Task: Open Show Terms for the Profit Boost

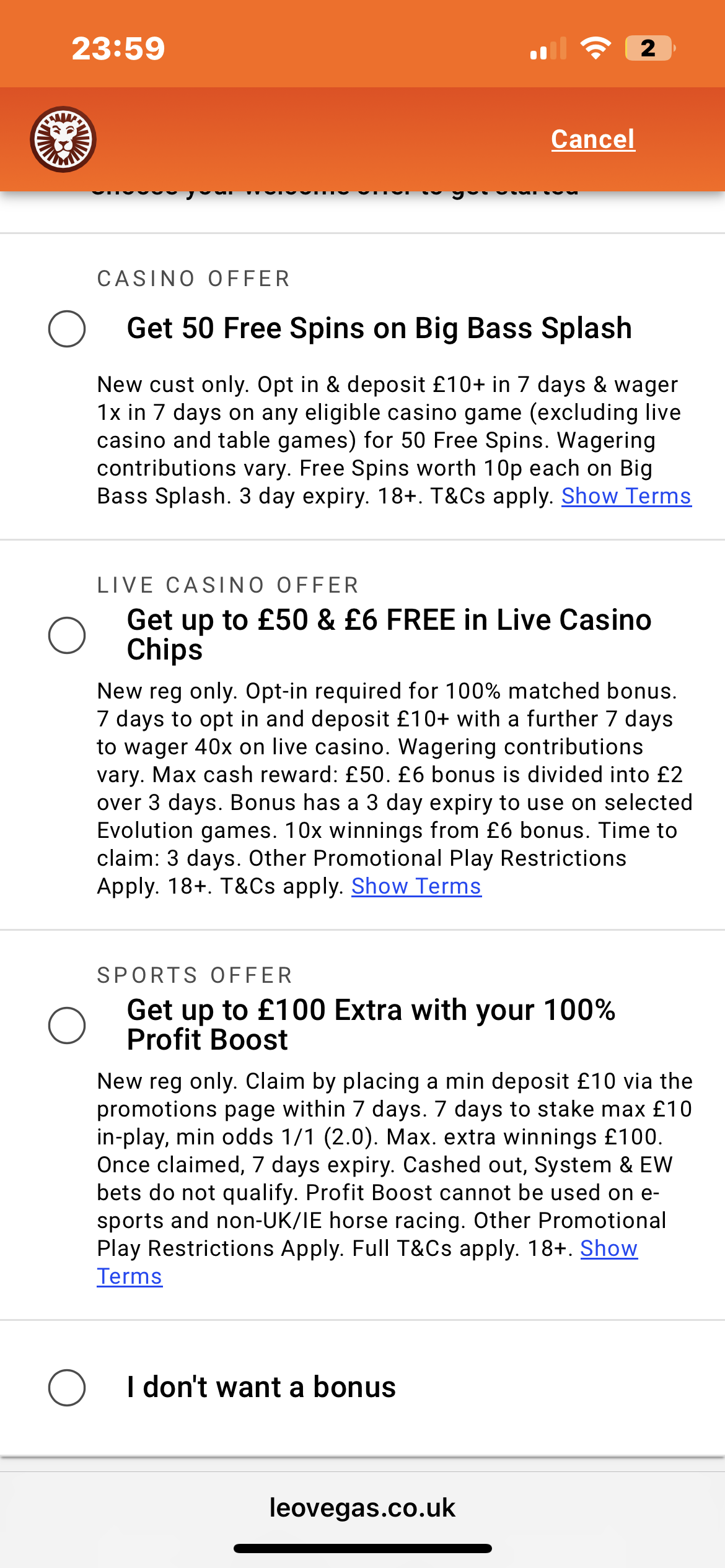Action: pos(609,1249)
